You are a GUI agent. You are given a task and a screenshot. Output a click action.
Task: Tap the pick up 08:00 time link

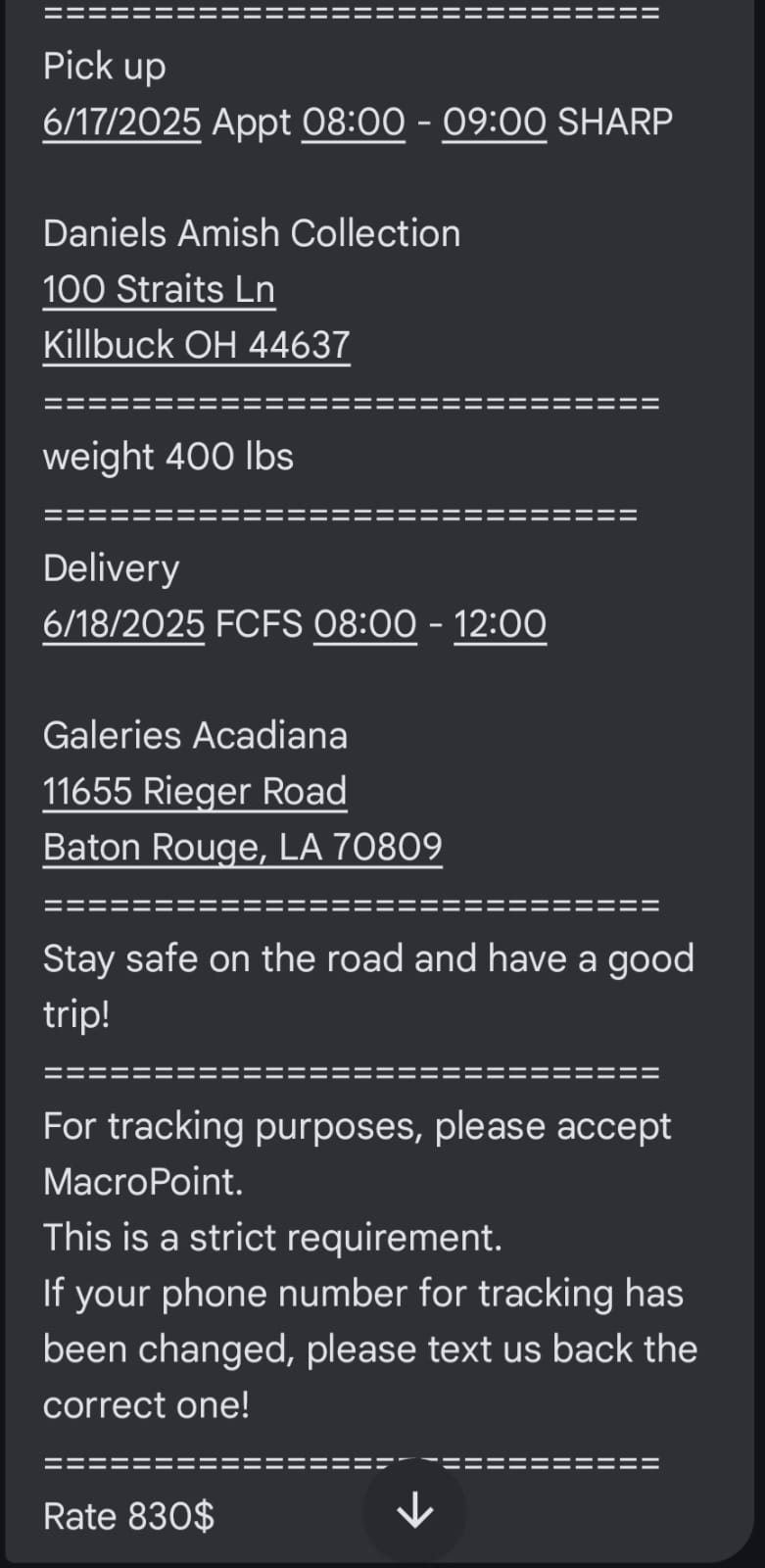353,122
